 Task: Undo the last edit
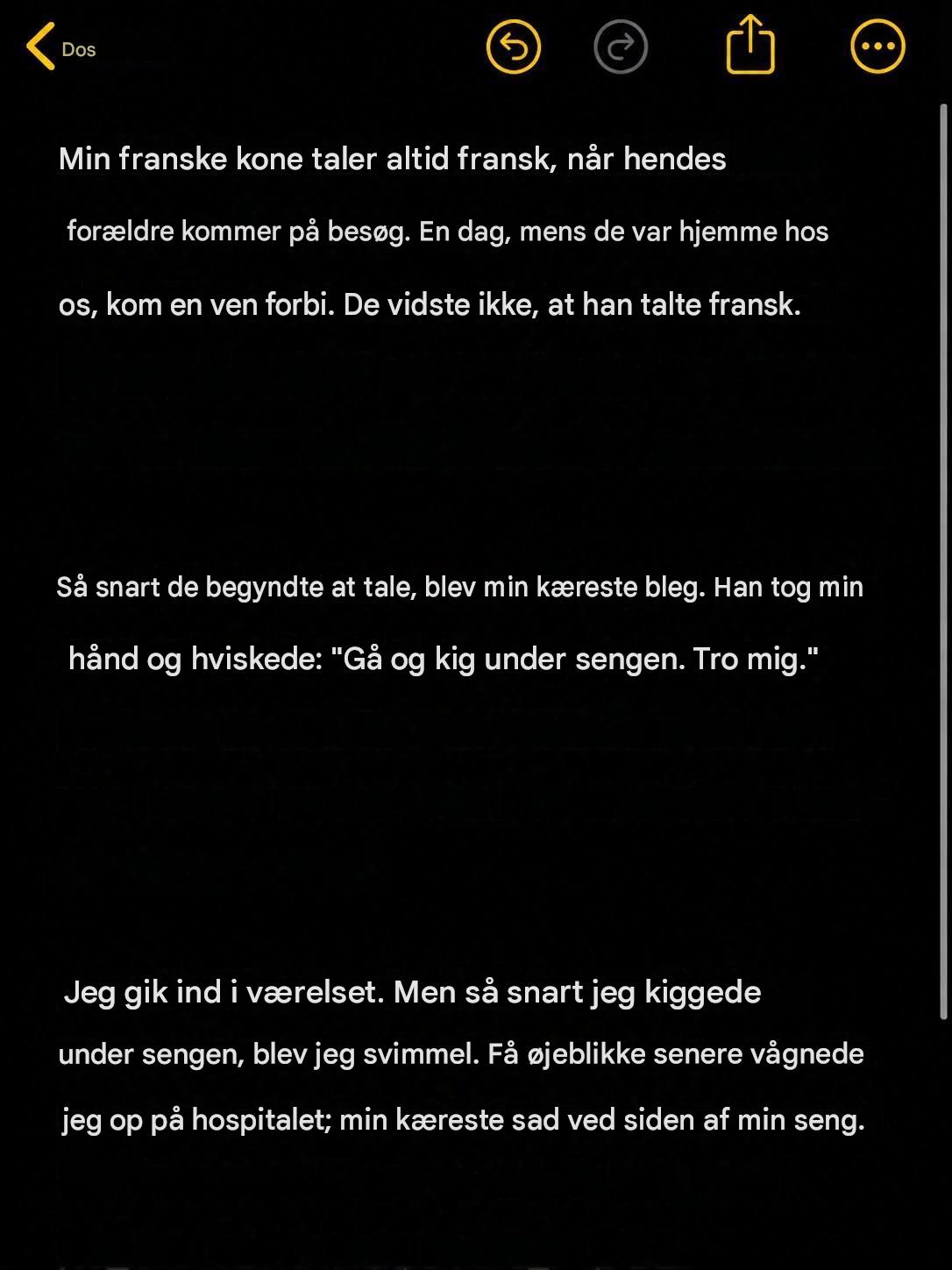pyautogui.click(x=514, y=46)
